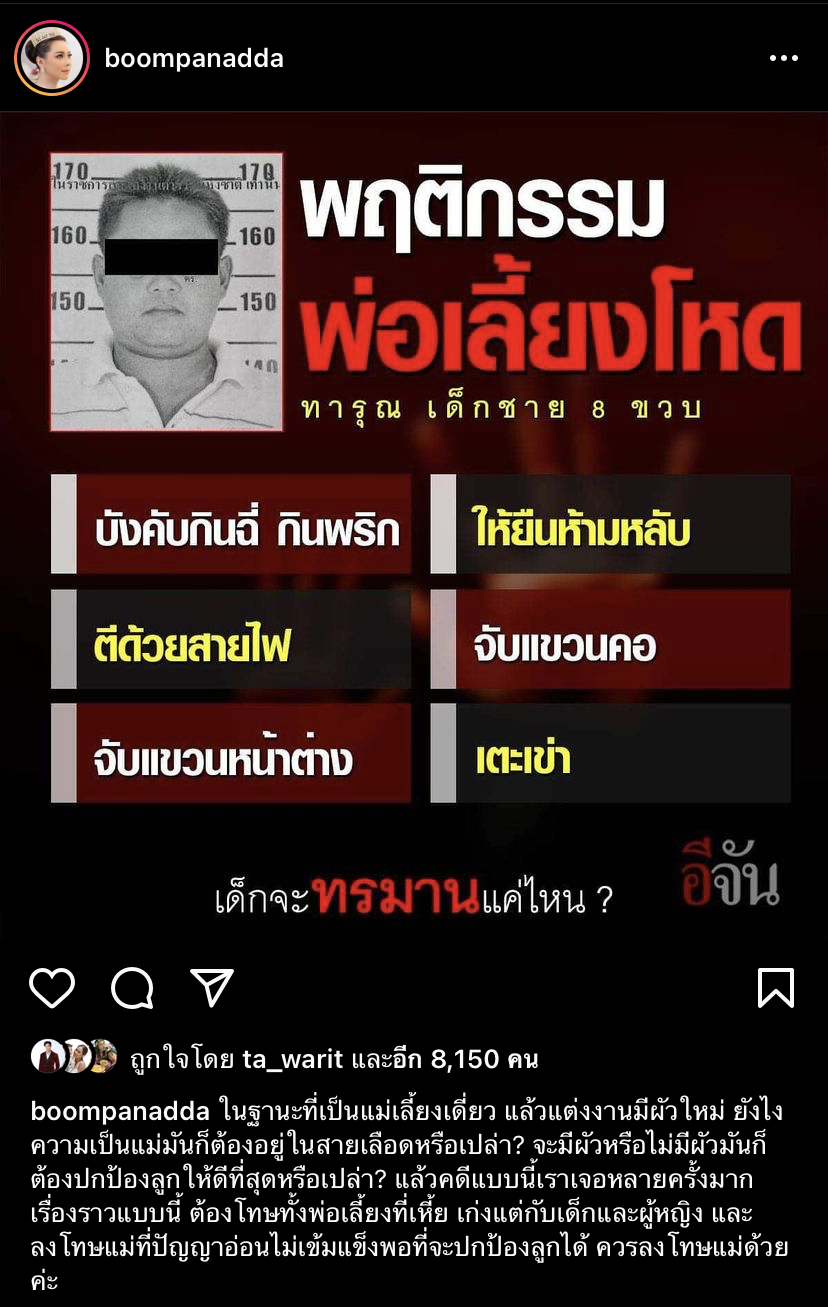
Task: Open the post image
Action: coord(414,530)
